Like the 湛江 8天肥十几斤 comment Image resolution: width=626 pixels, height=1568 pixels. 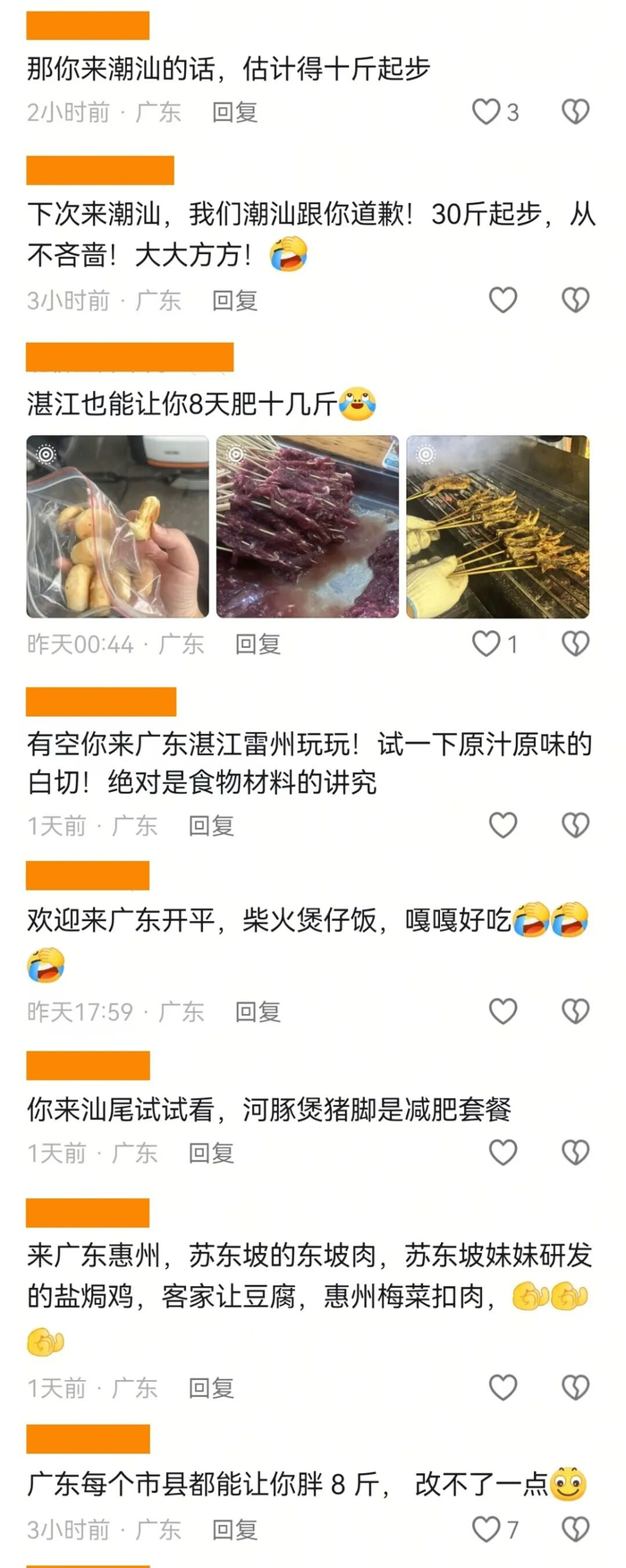coord(486,643)
